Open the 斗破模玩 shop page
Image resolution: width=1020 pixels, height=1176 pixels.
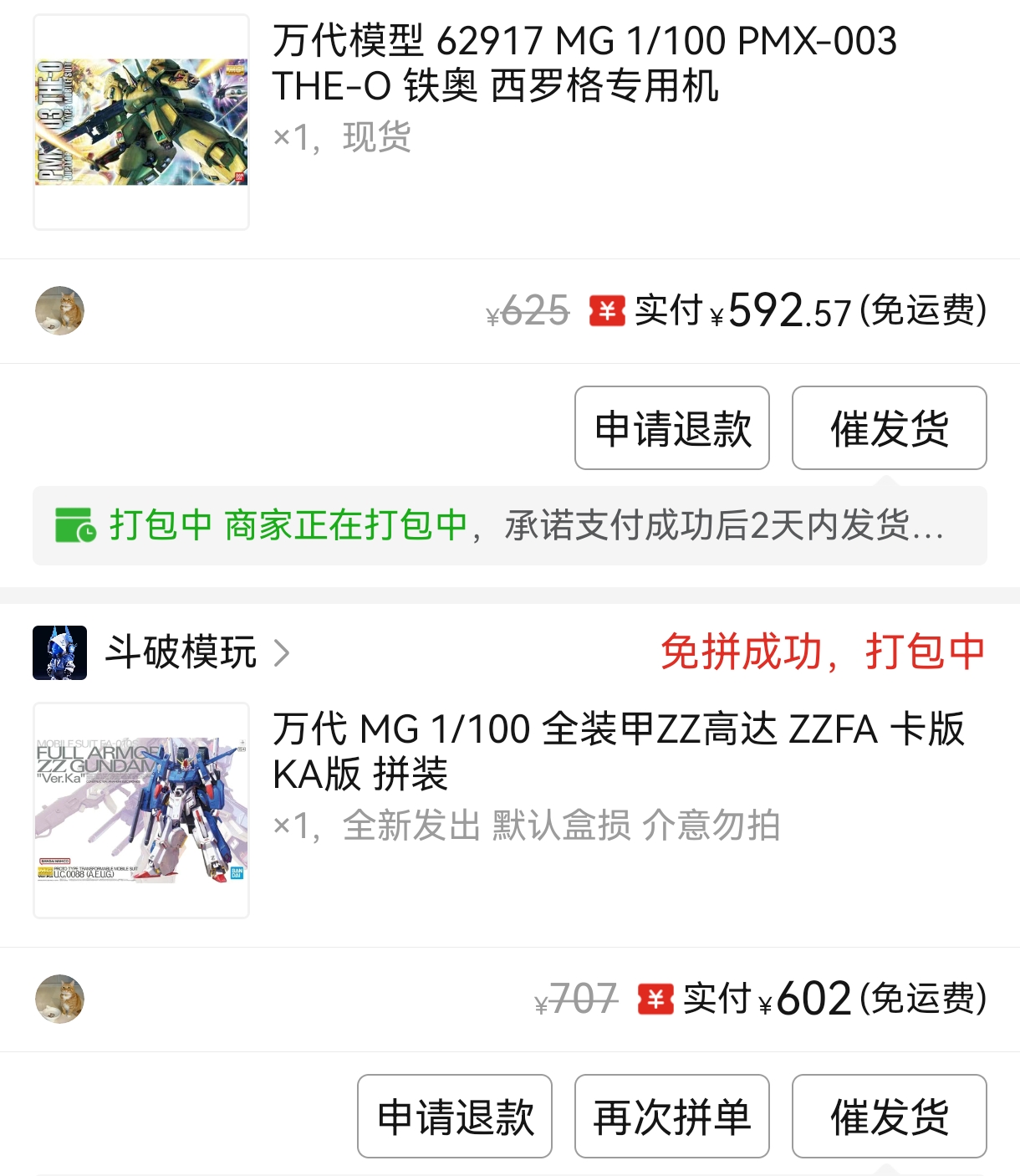coord(180,652)
